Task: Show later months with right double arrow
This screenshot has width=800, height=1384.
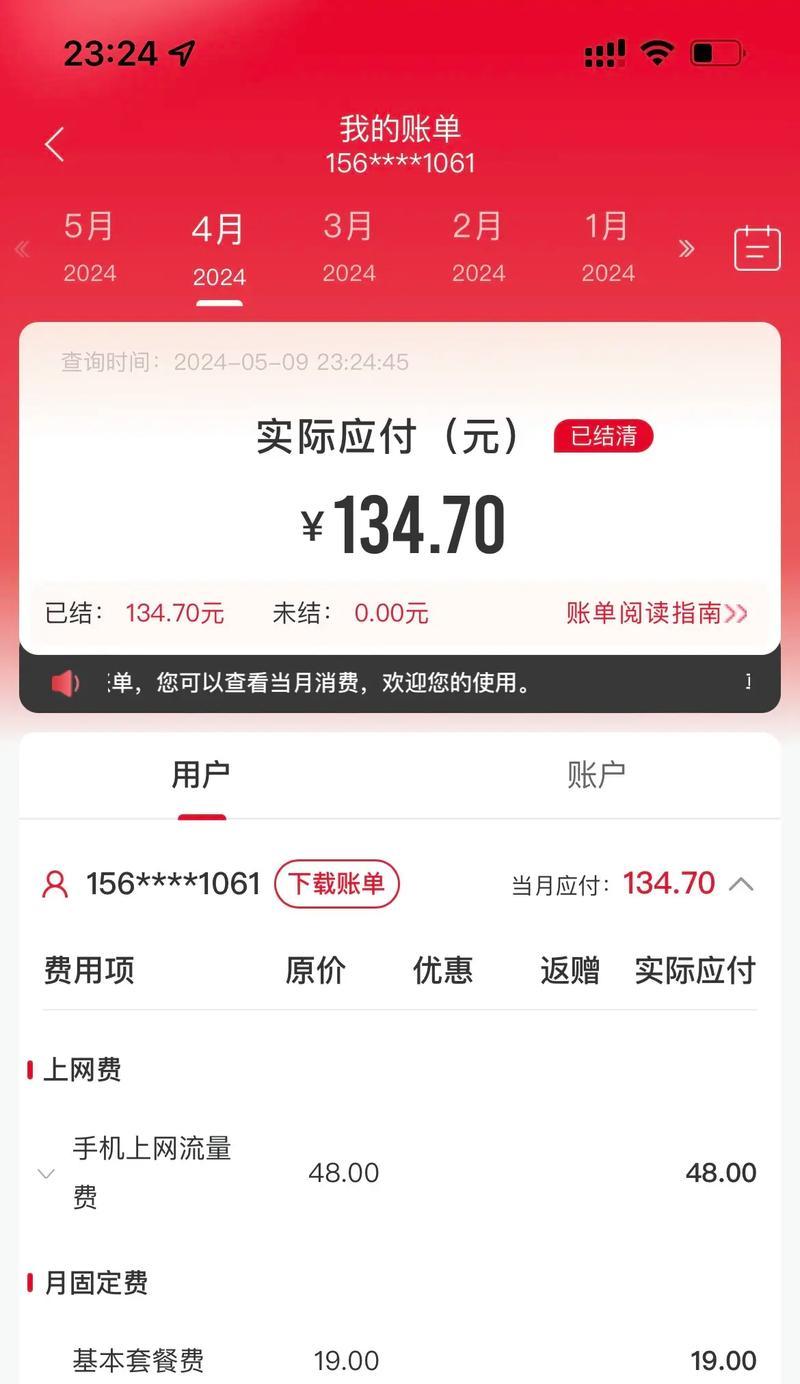Action: click(x=686, y=248)
